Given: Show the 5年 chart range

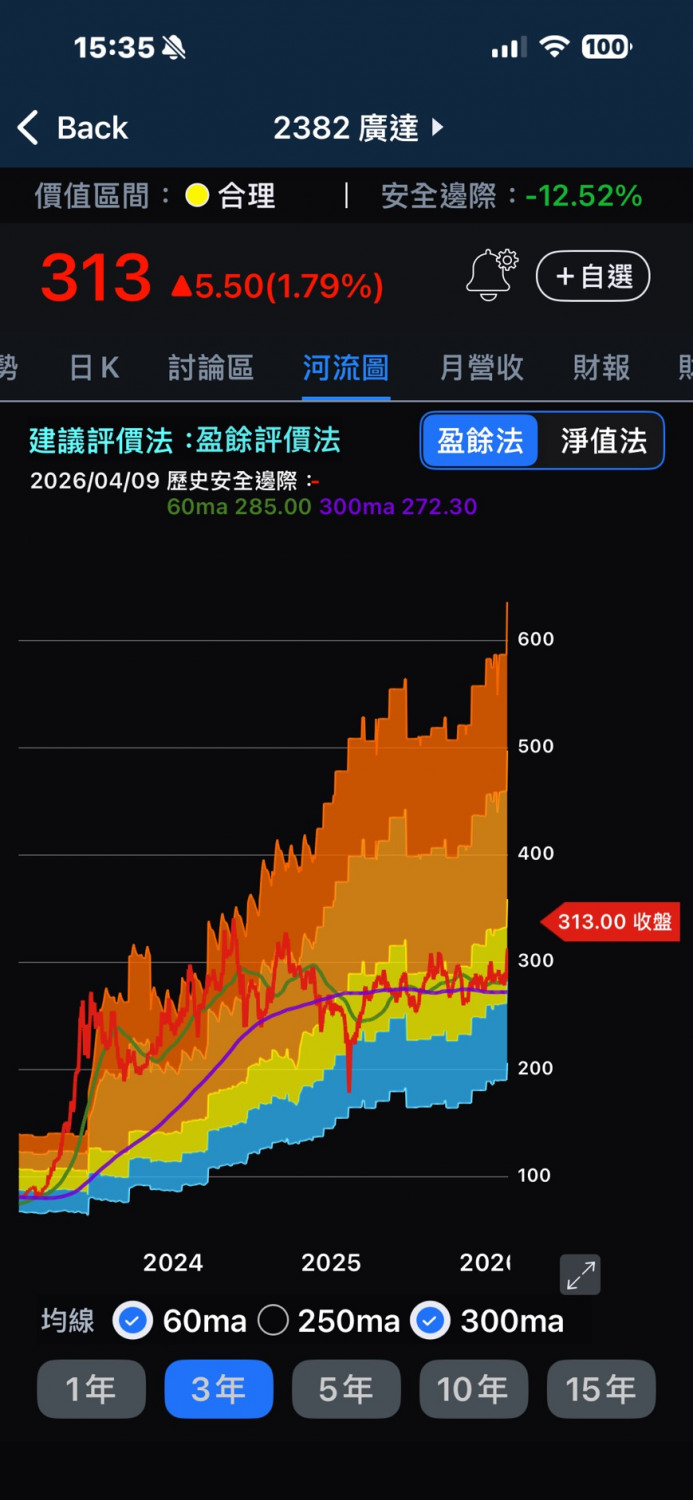Looking at the screenshot, I should [x=346, y=1389].
